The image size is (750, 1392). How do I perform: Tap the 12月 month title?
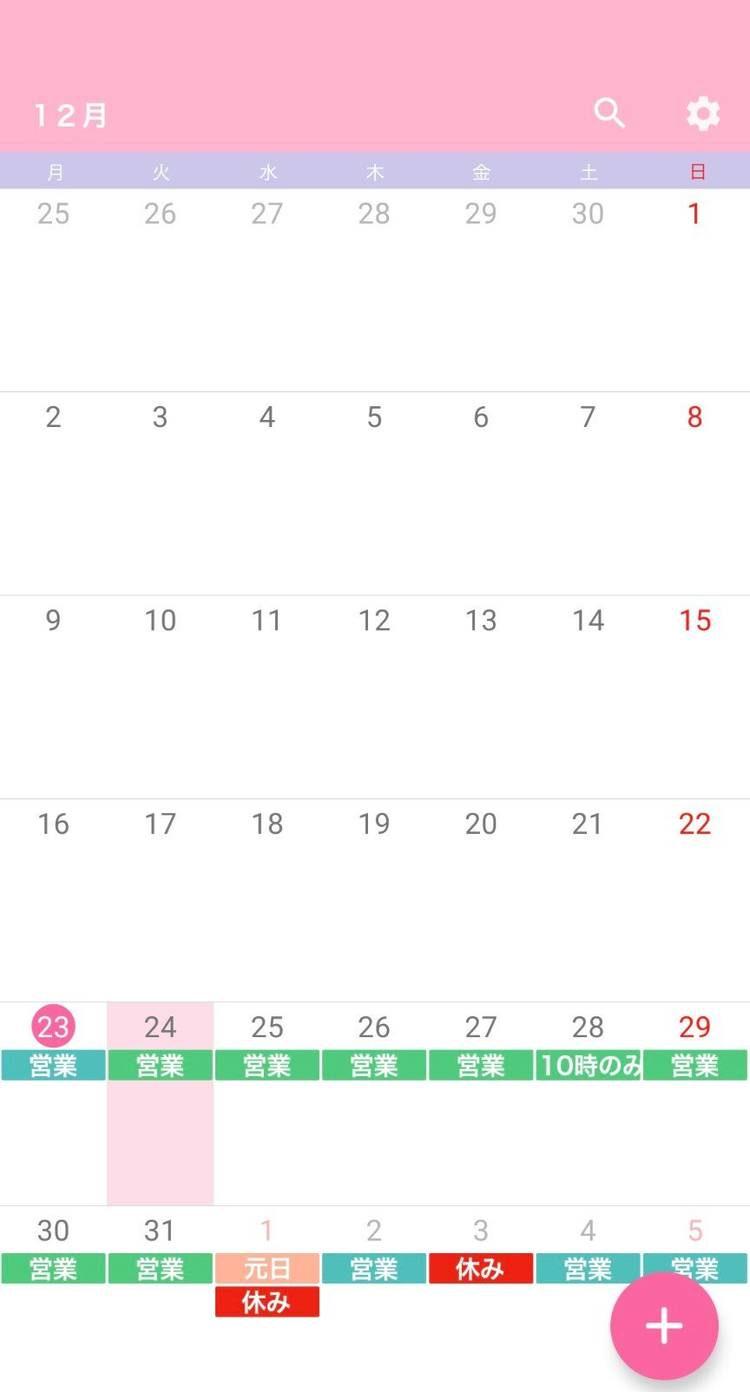click(x=70, y=116)
